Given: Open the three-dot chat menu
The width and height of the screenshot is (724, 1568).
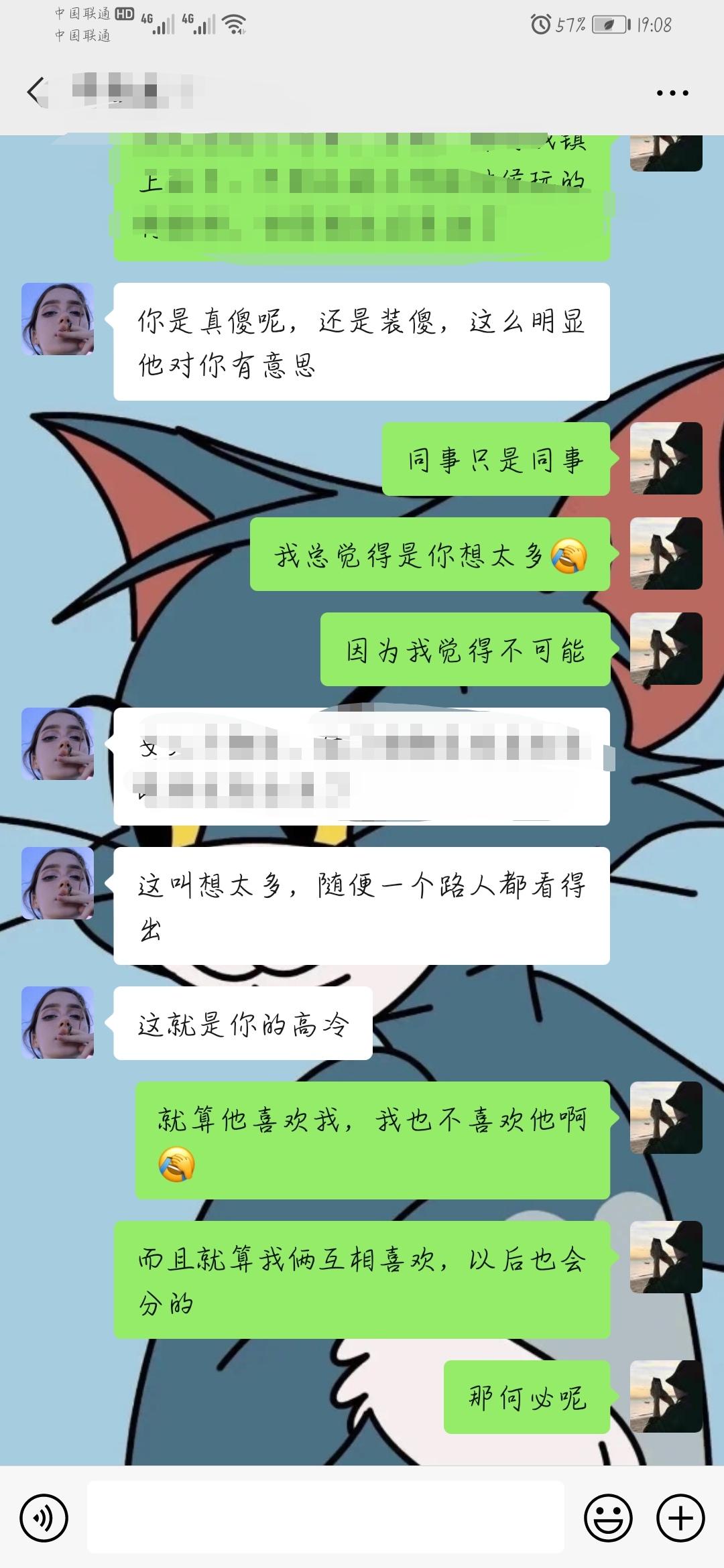Looking at the screenshot, I should pyautogui.click(x=672, y=93).
